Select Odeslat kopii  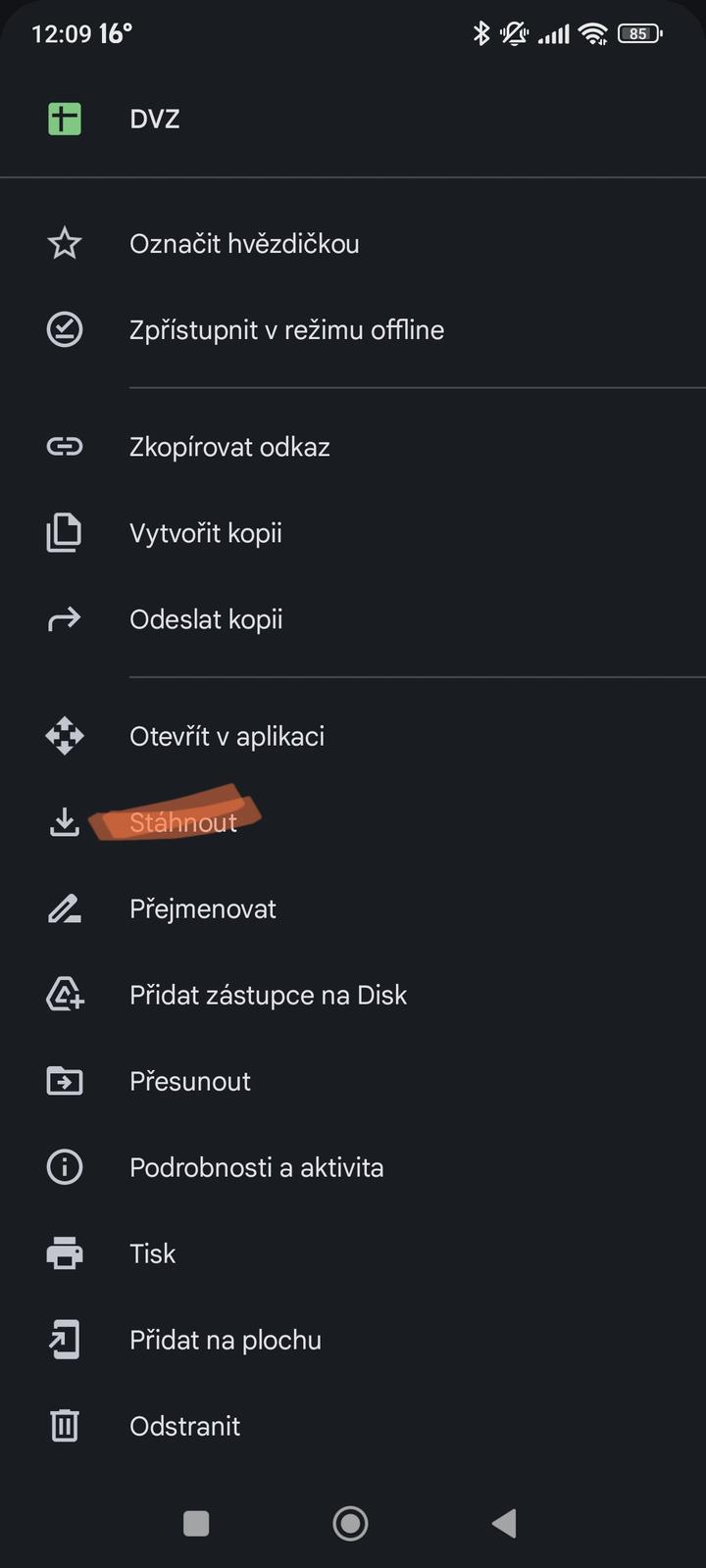coord(206,619)
